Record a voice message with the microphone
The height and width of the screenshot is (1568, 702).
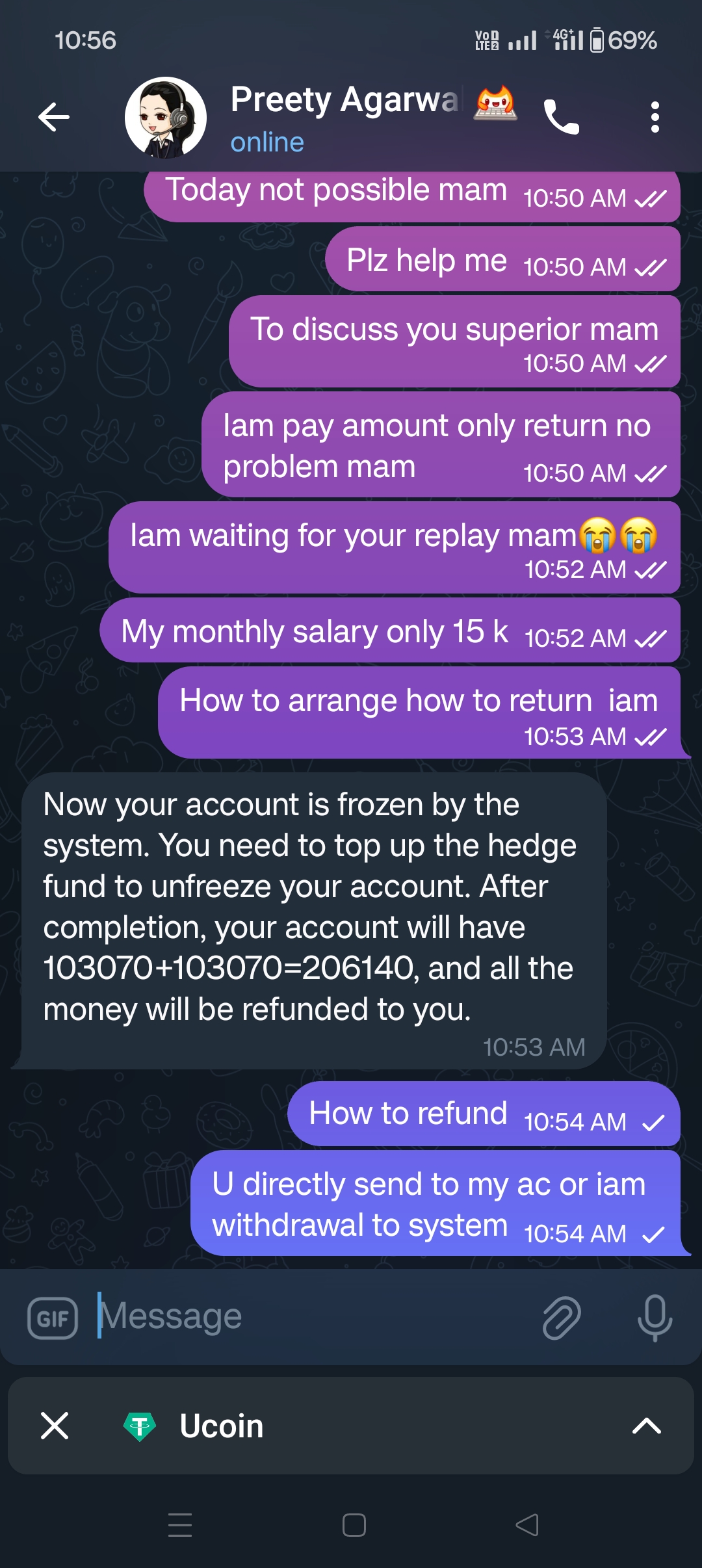655,1318
